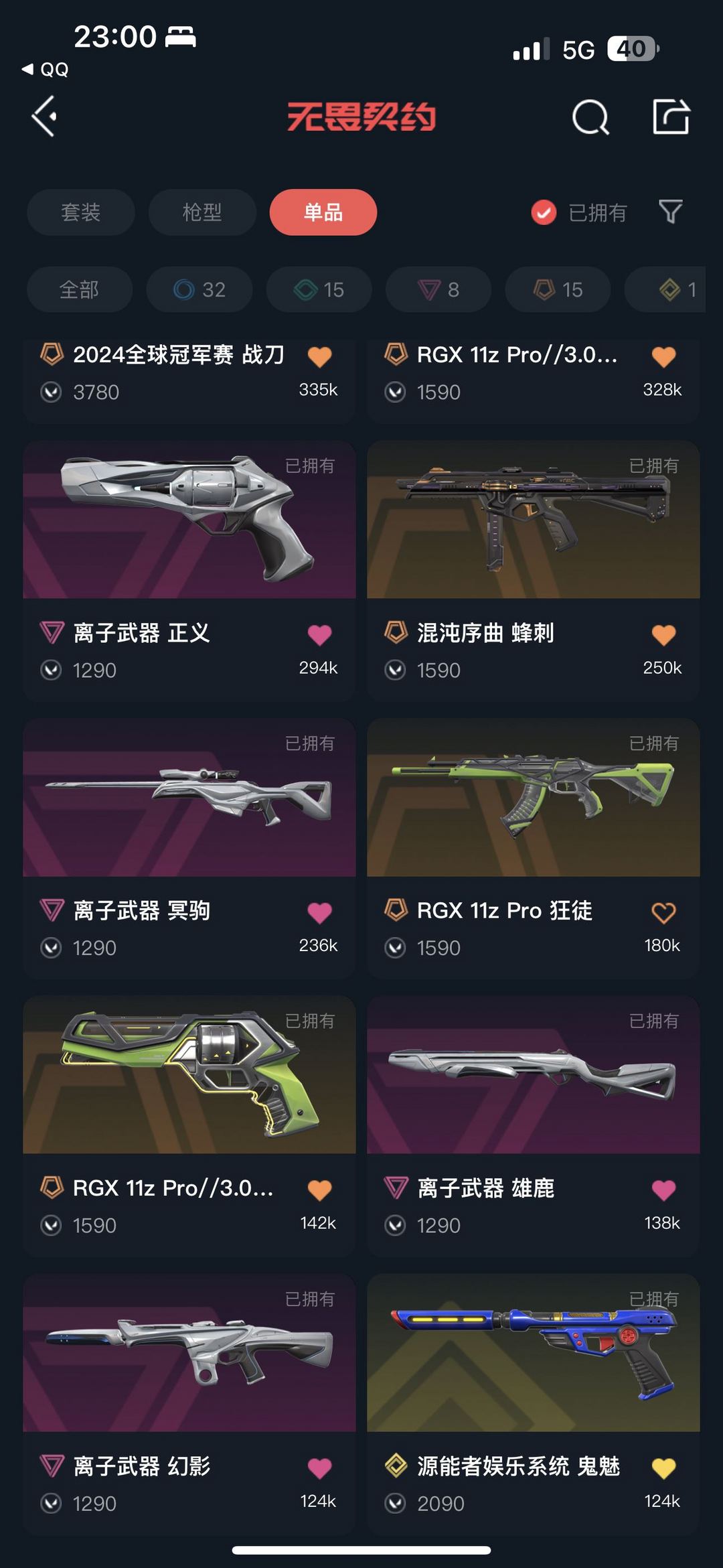Screen dimensions: 723x1568
Task: Select the 单品 tab
Action: click(323, 212)
